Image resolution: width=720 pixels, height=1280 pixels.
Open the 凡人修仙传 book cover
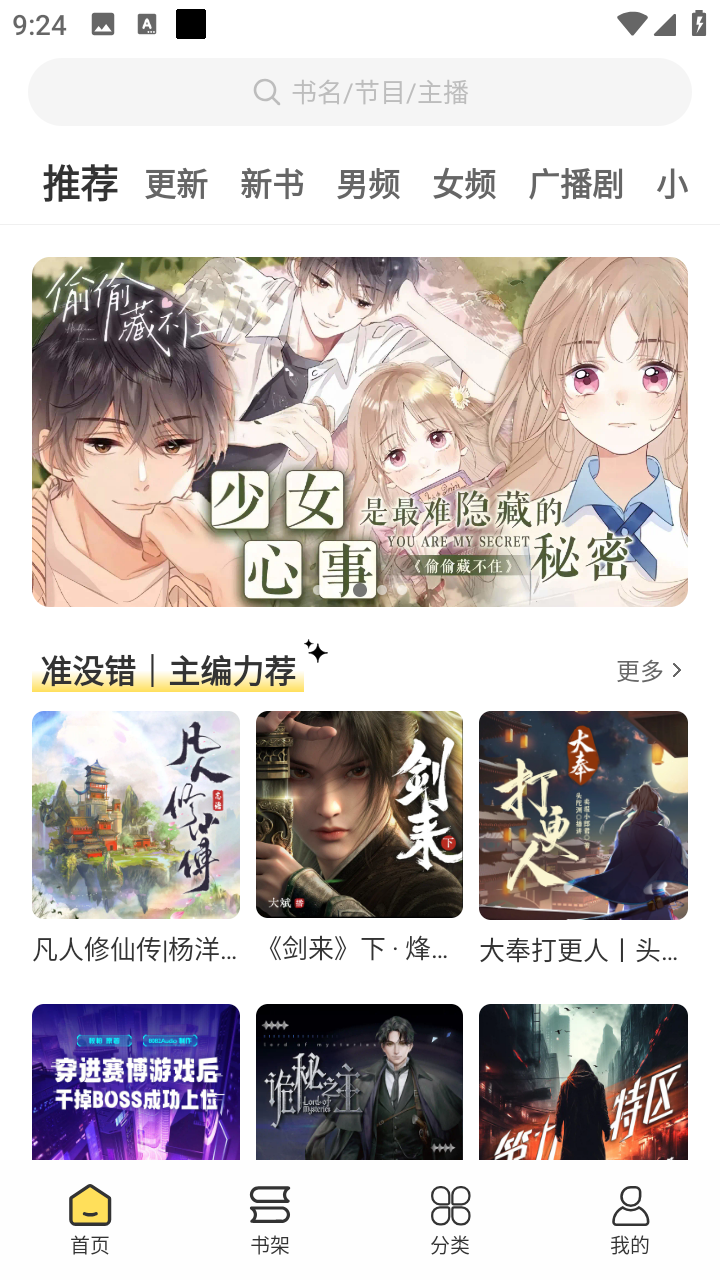(136, 815)
